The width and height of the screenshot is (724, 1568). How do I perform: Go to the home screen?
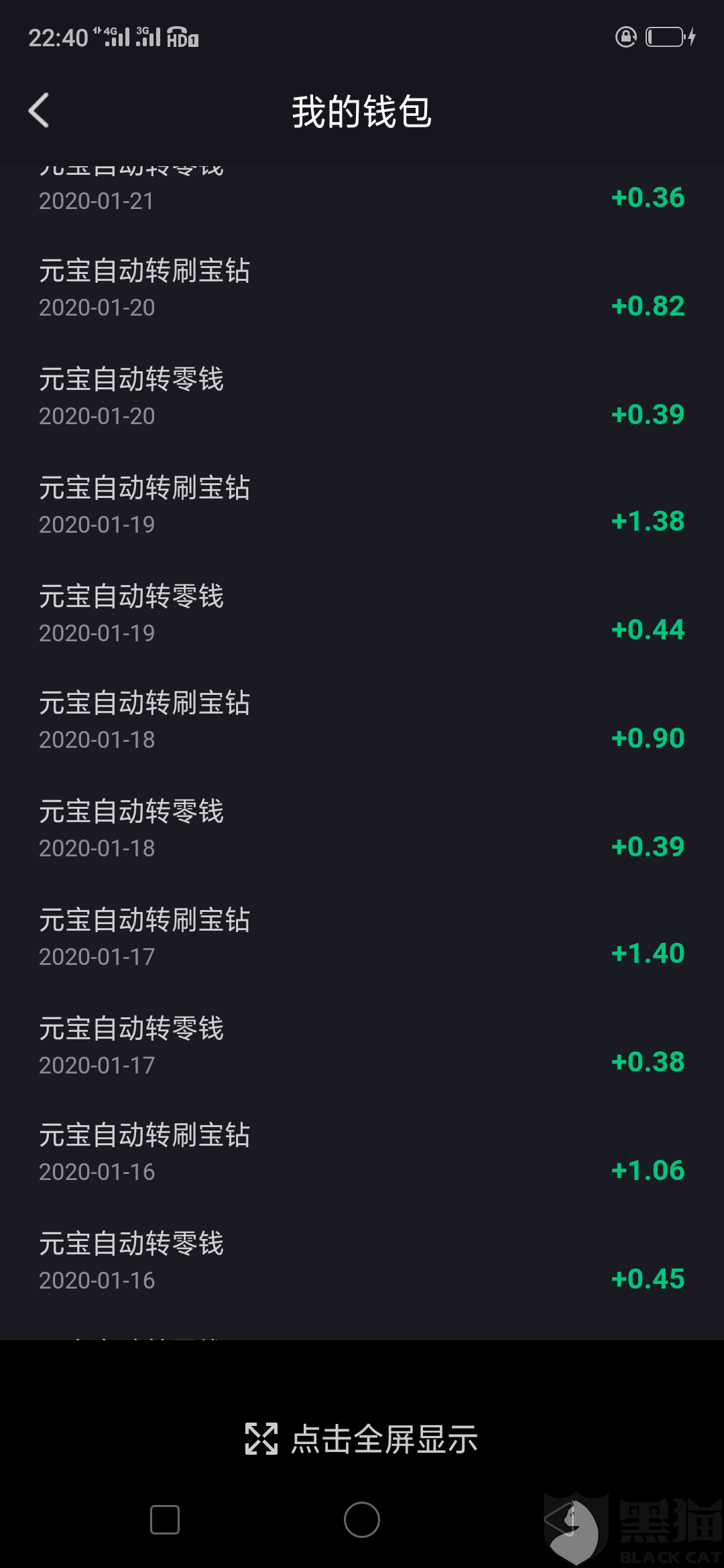(x=362, y=1520)
